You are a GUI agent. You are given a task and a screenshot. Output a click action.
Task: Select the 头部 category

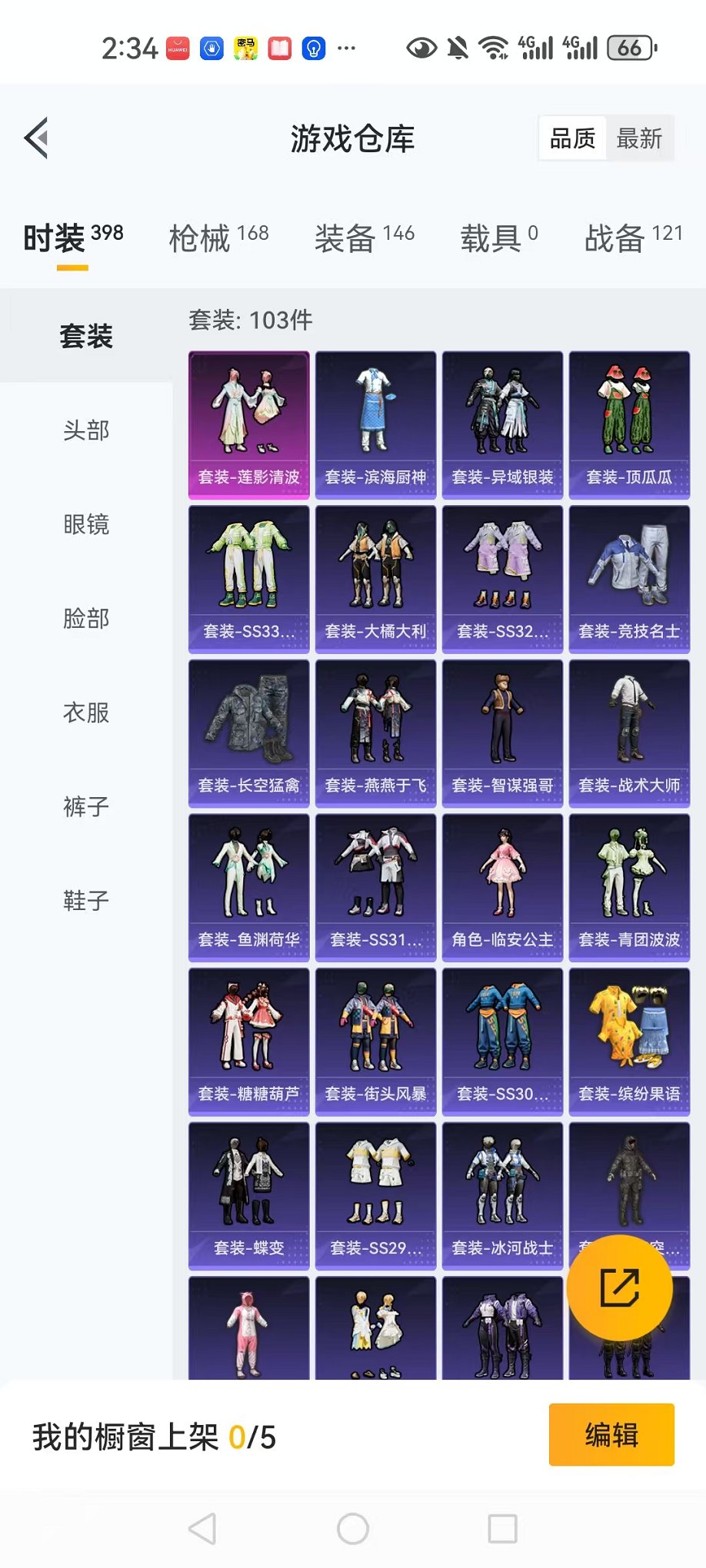86,430
